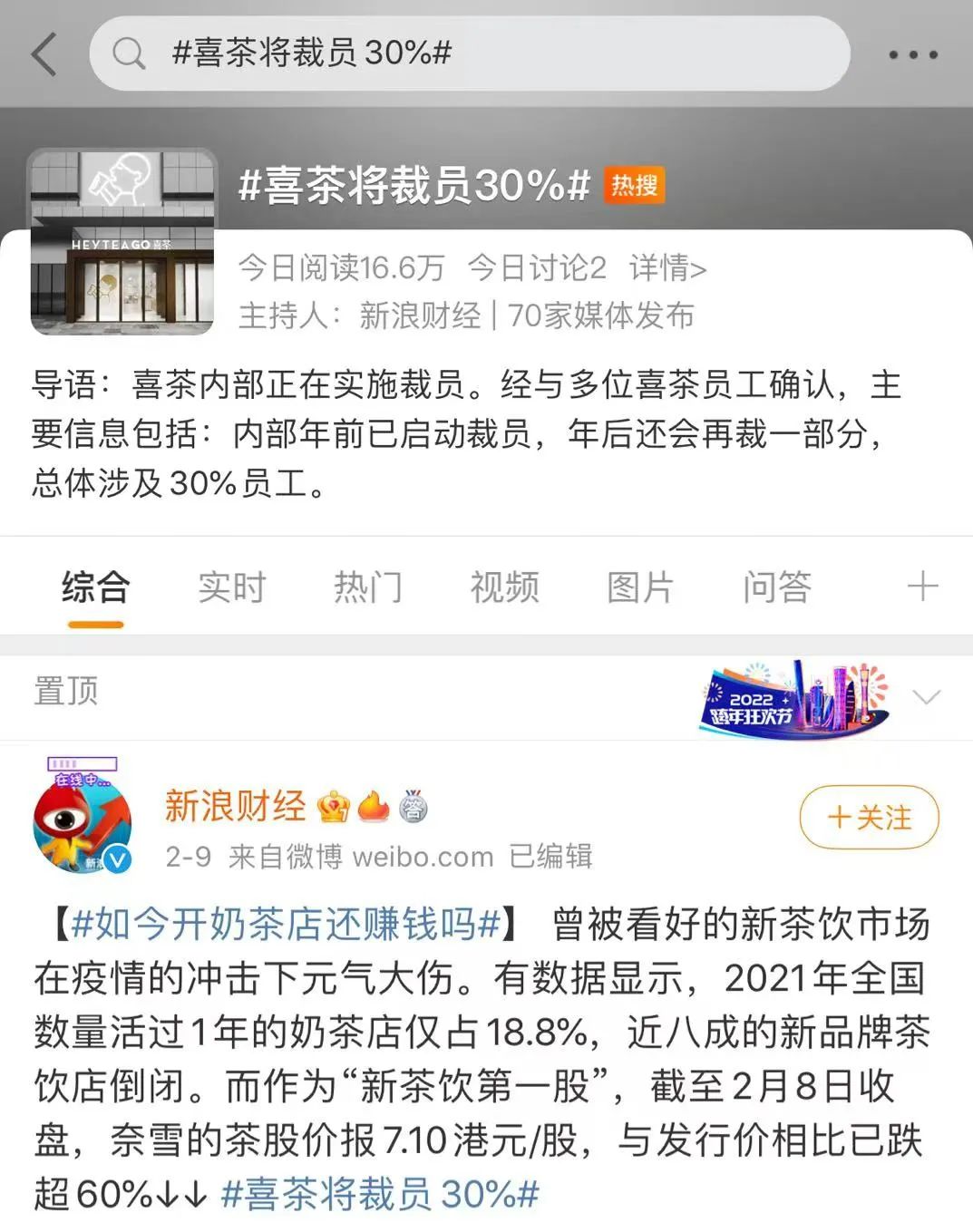The width and height of the screenshot is (973, 1232).
Task: Open 详情 for topic details
Action: [667, 268]
